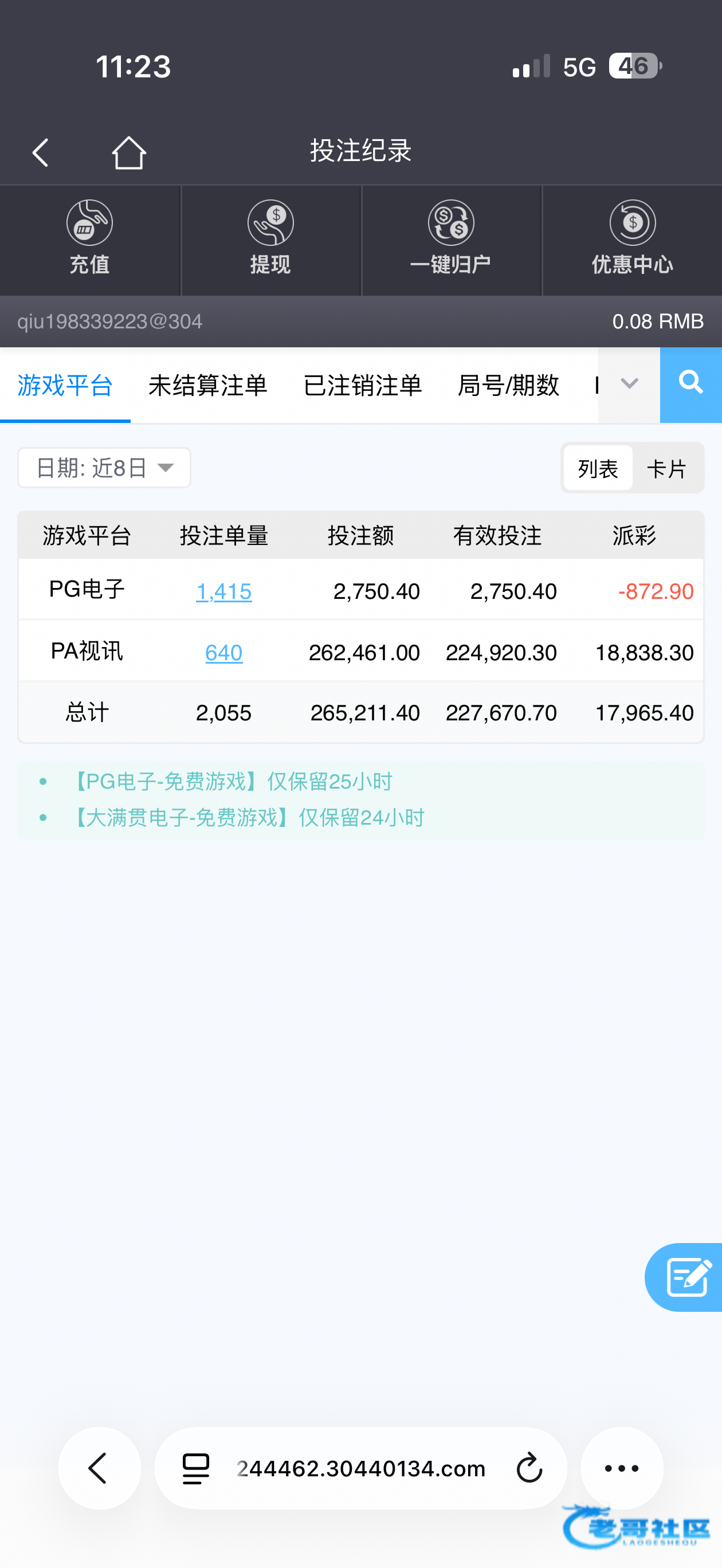Screen dimensions: 722x1568
Task: Tap 一键归户 to consolidate balances
Action: 451,239
